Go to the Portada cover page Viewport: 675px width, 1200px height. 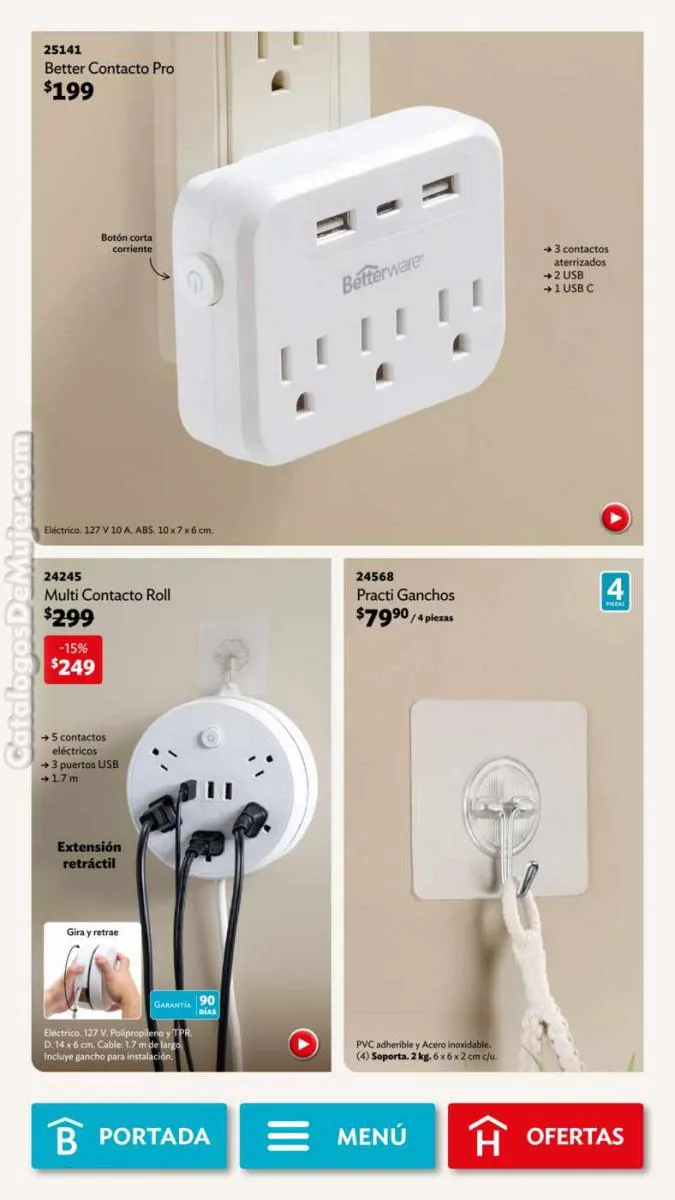(x=129, y=1136)
